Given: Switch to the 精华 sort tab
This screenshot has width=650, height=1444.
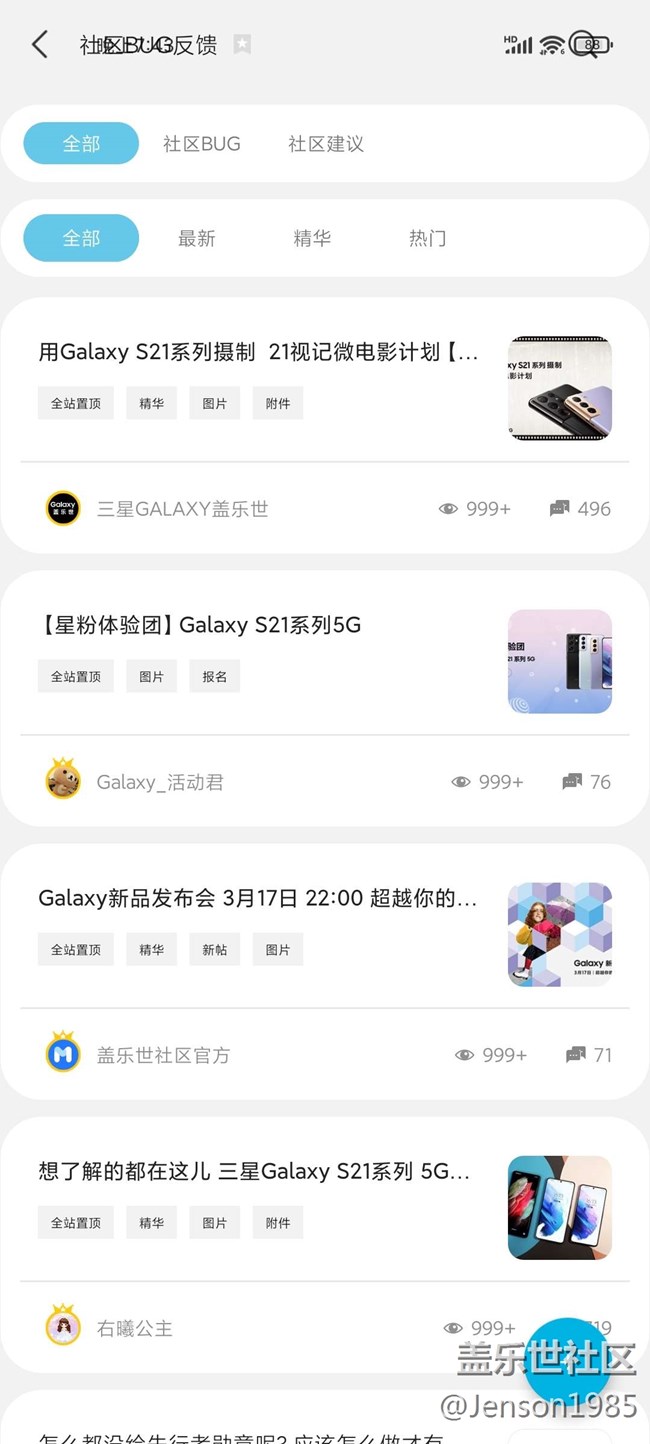Looking at the screenshot, I should (x=312, y=238).
